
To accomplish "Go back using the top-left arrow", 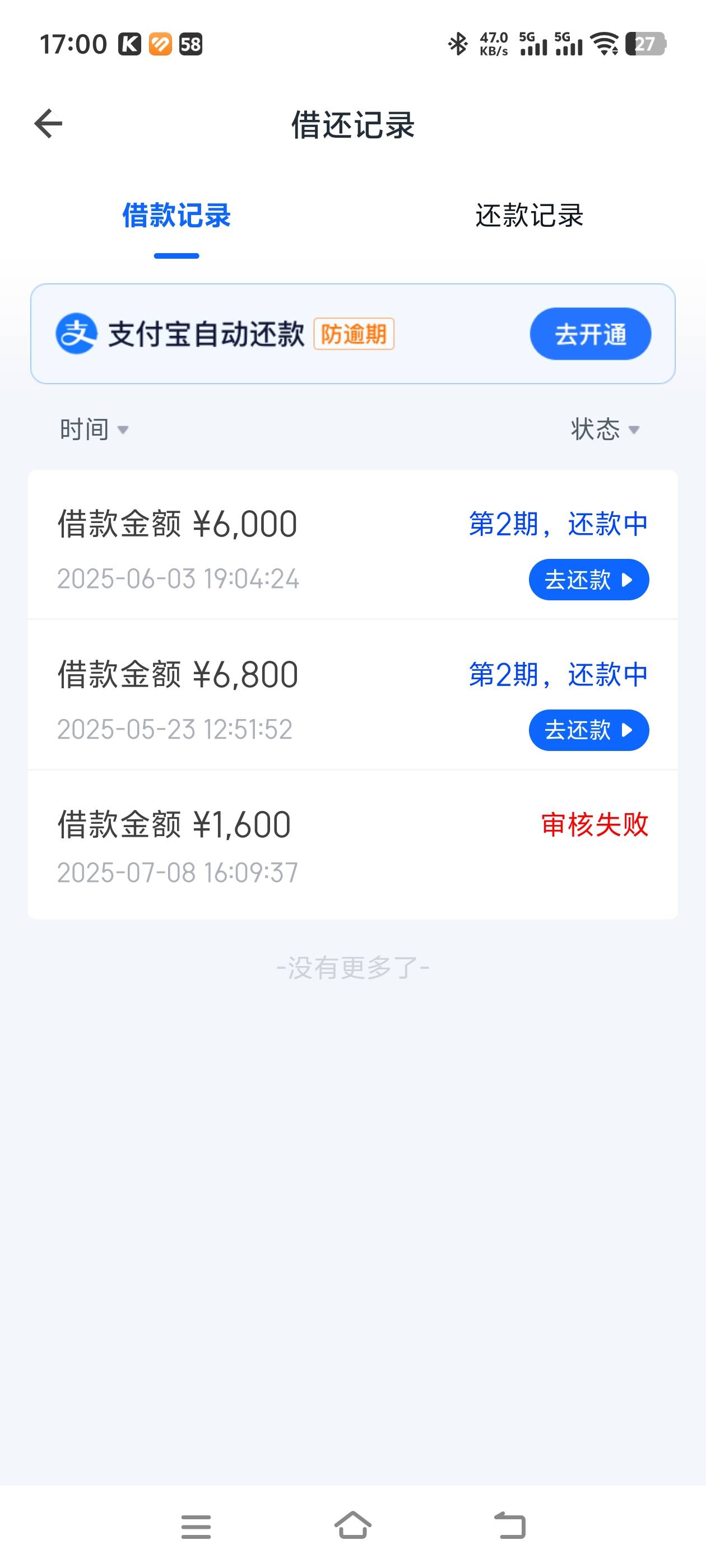I will [49, 124].
